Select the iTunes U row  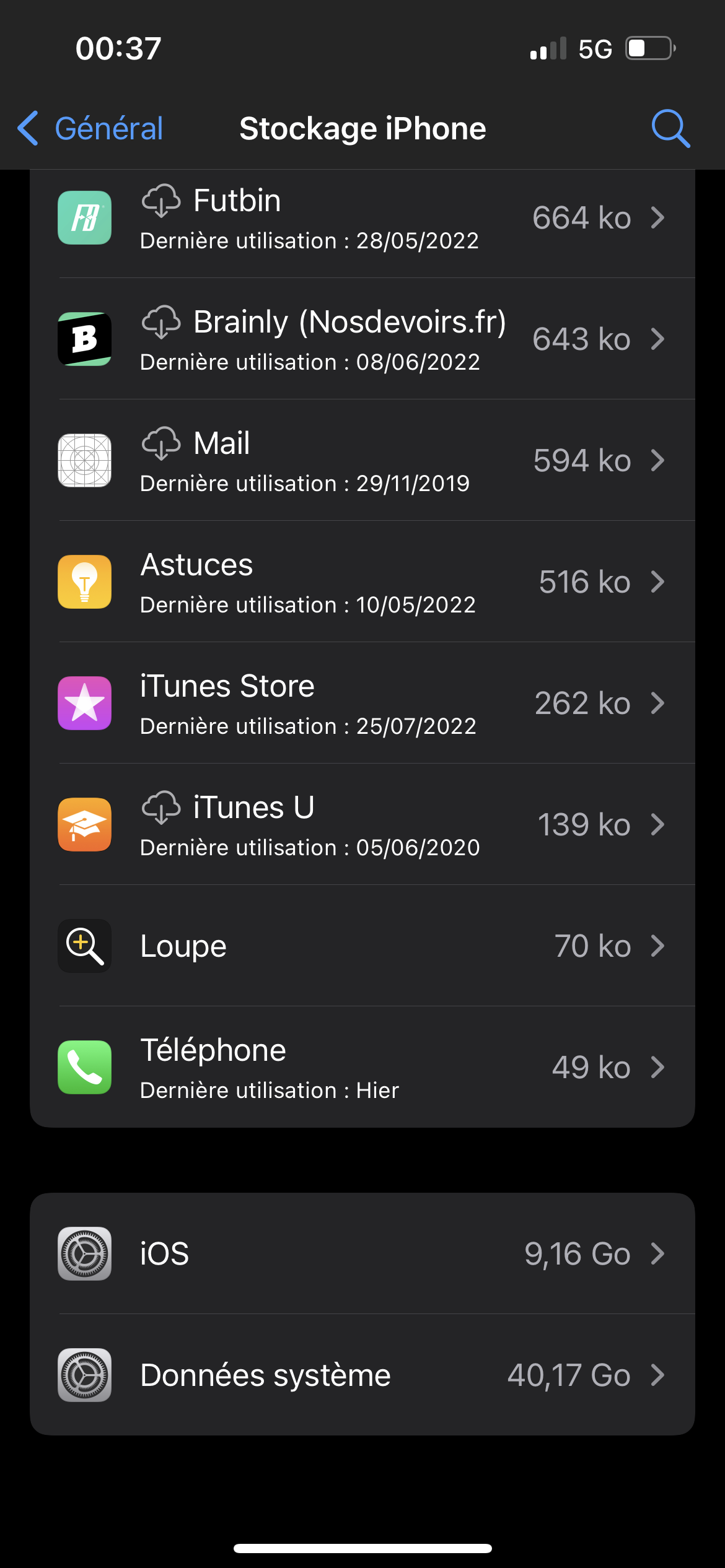coord(362,825)
